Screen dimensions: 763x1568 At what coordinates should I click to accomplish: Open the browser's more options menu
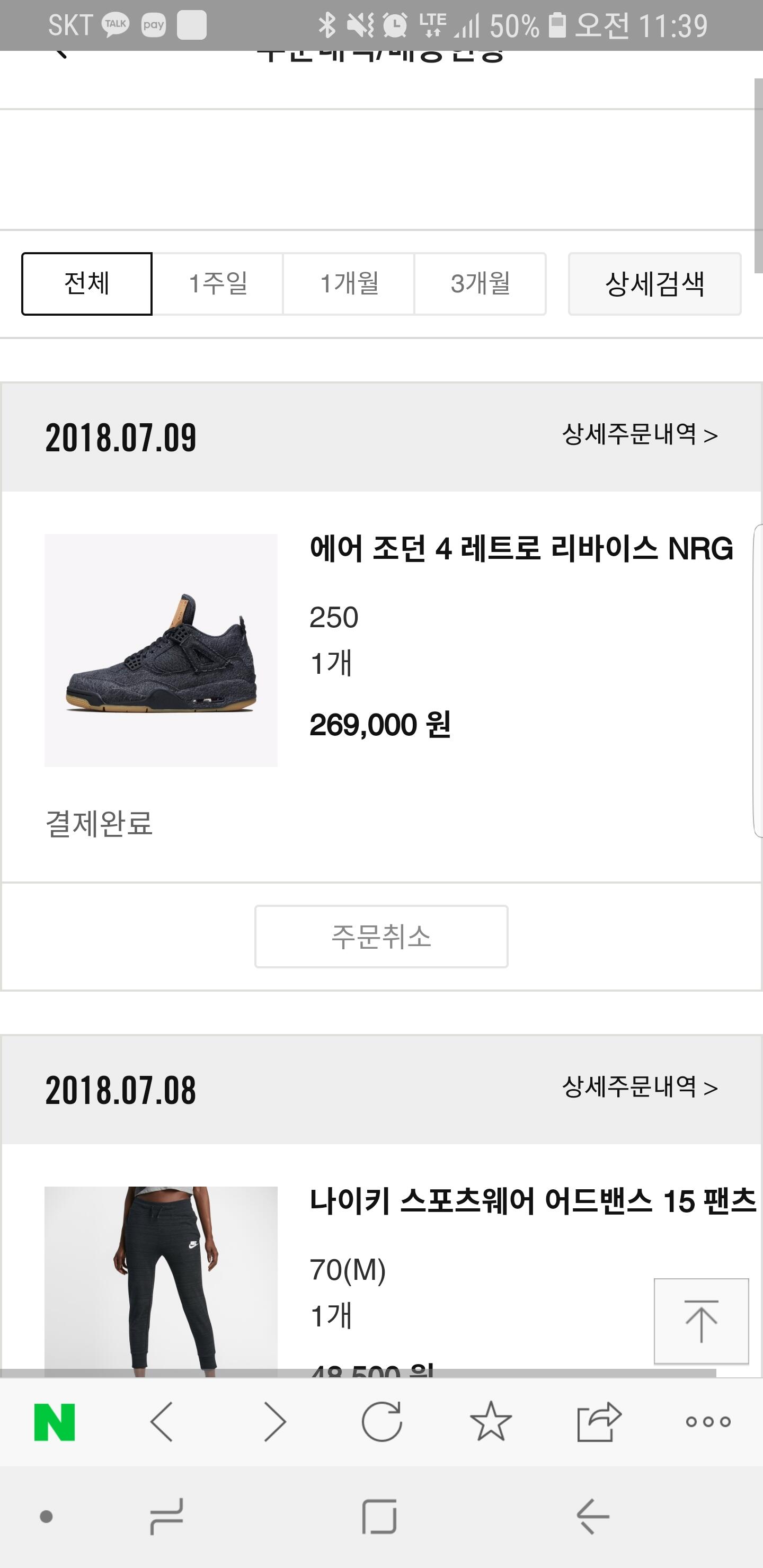tap(707, 1422)
